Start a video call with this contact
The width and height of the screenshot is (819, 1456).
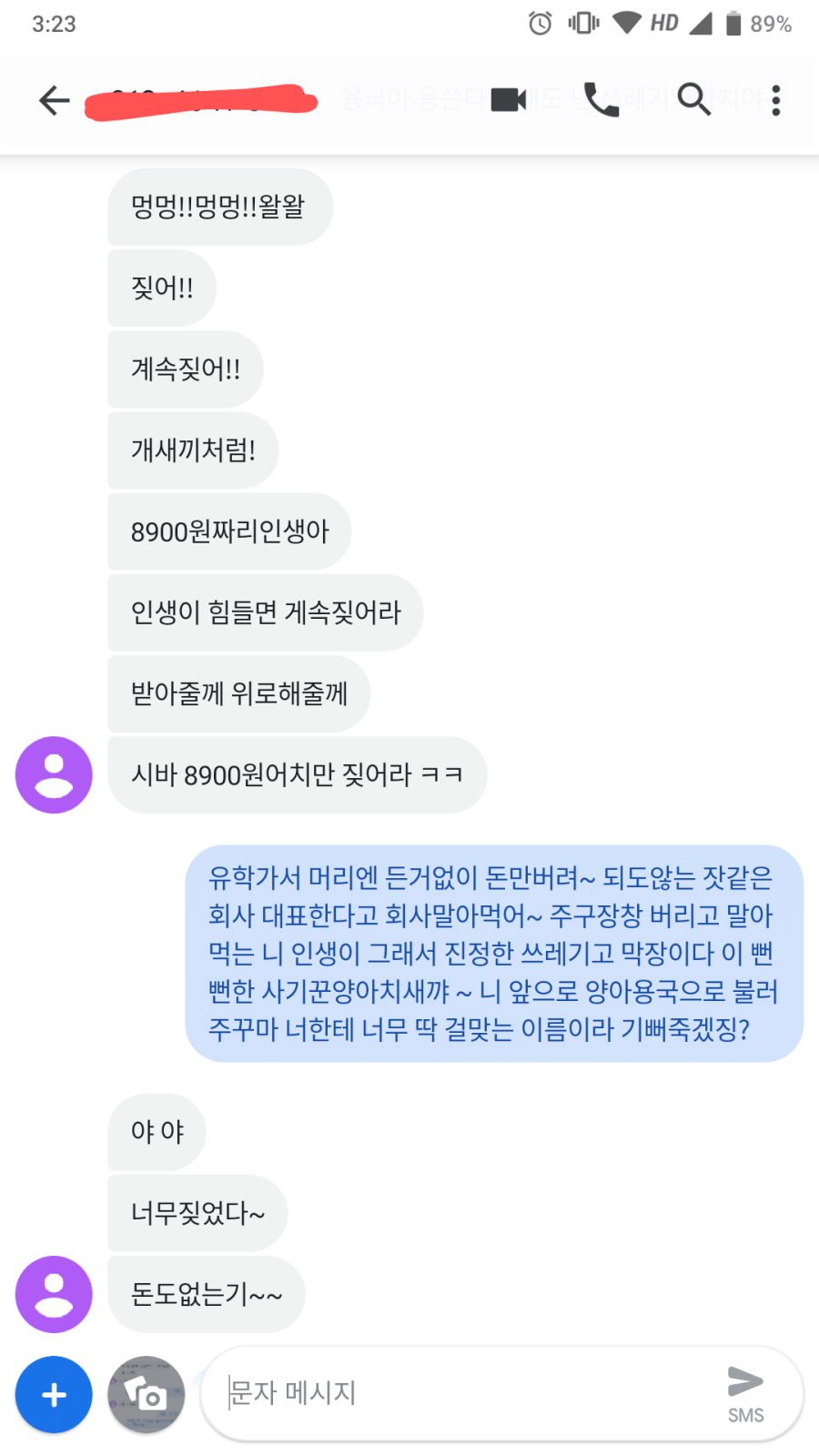[x=509, y=100]
